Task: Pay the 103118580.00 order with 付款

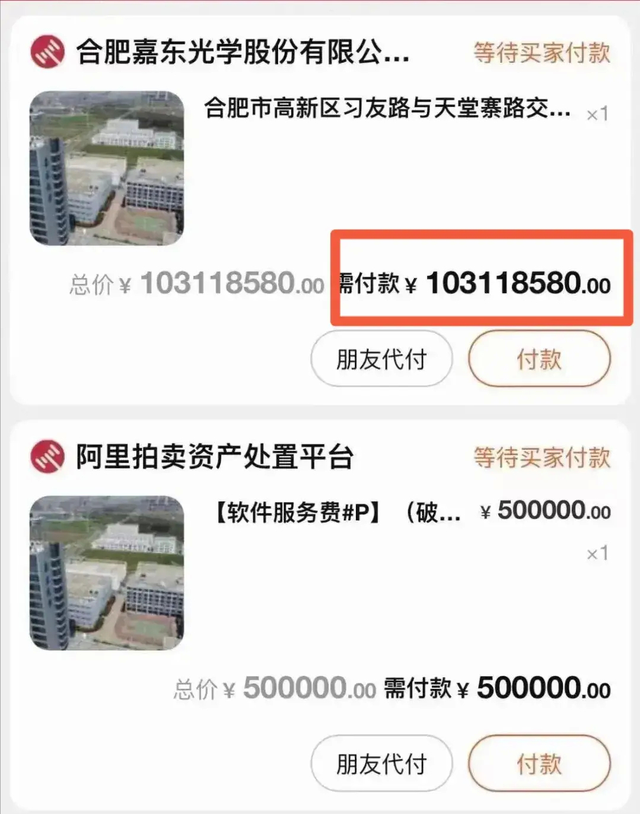Action: (x=538, y=358)
